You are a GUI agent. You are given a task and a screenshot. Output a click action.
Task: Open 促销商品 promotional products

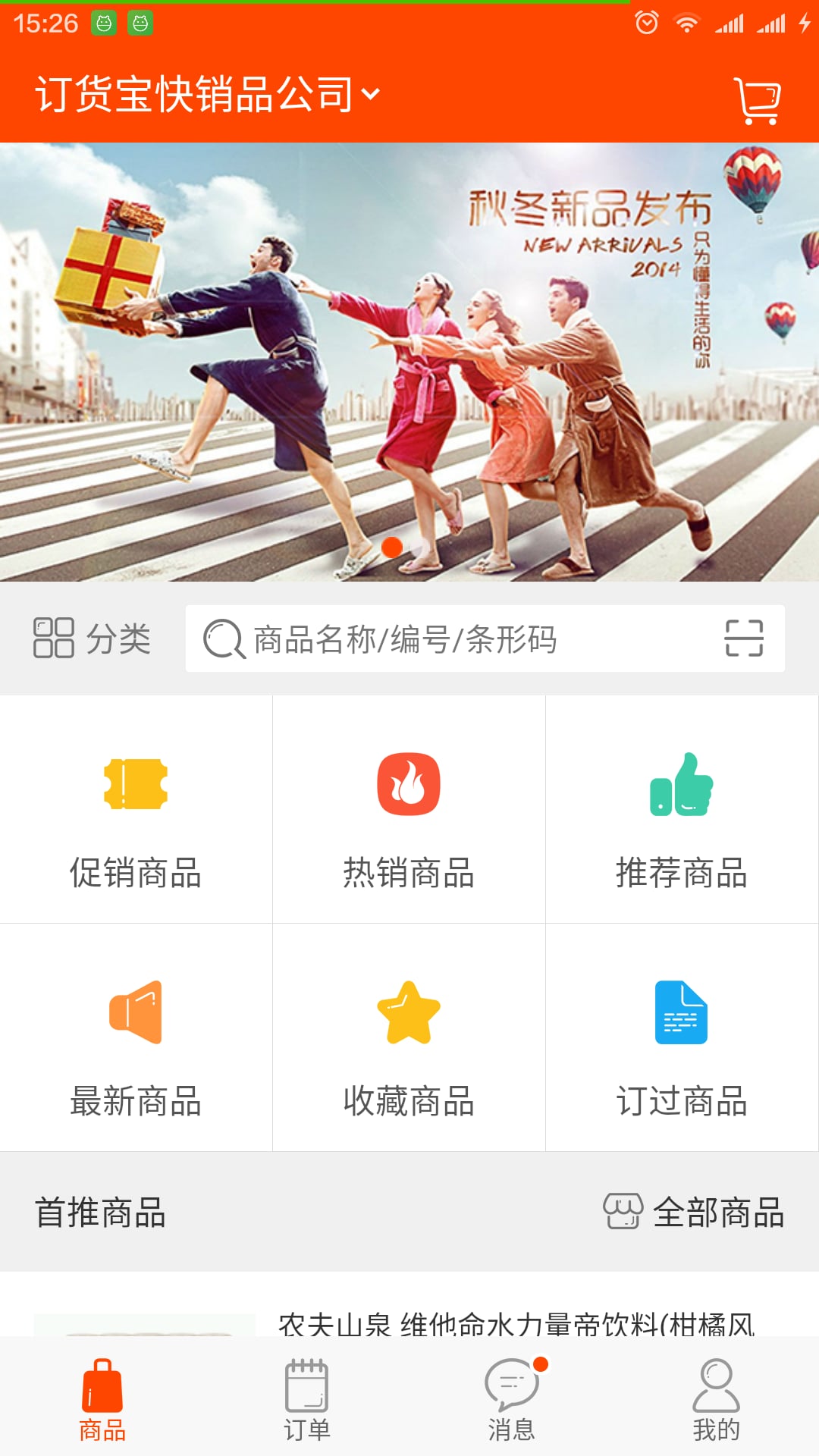coord(136,809)
